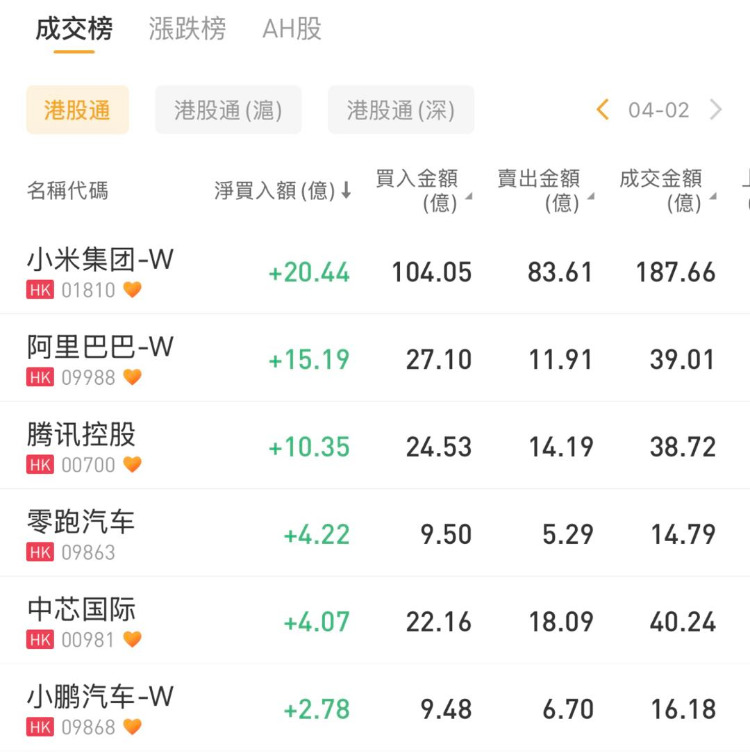Switch to the AH股 tab

coord(292,29)
